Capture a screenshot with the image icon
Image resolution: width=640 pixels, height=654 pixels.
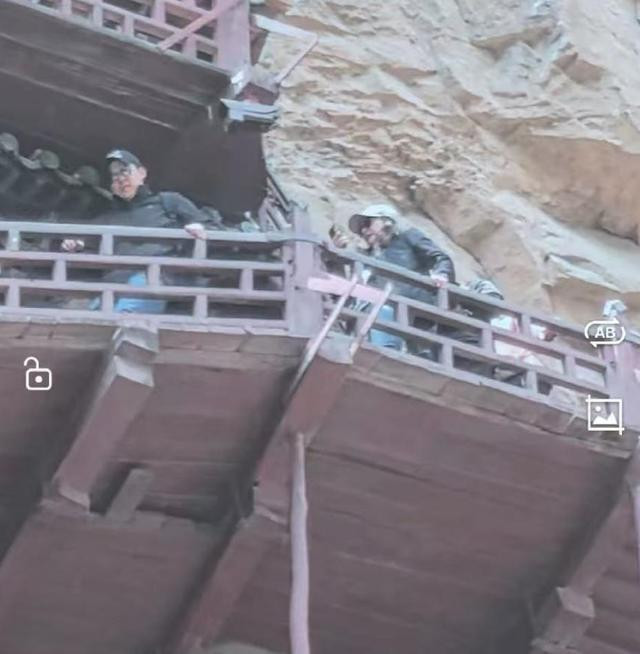604,414
